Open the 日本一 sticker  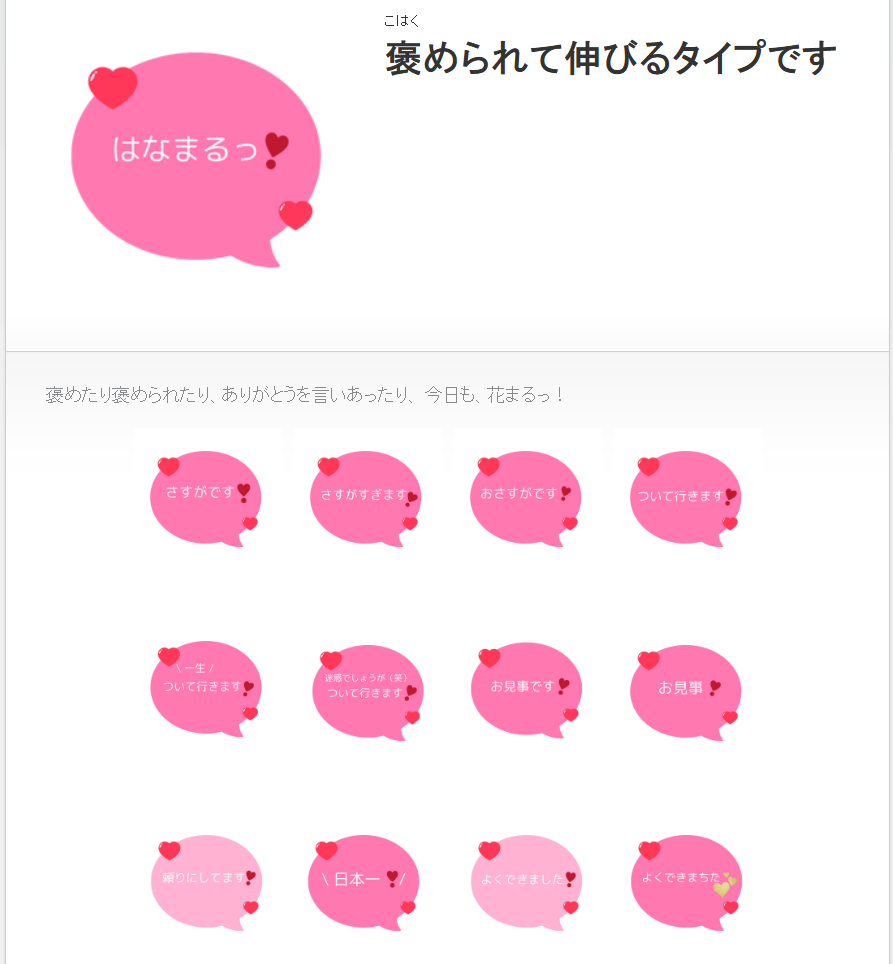coord(364,880)
